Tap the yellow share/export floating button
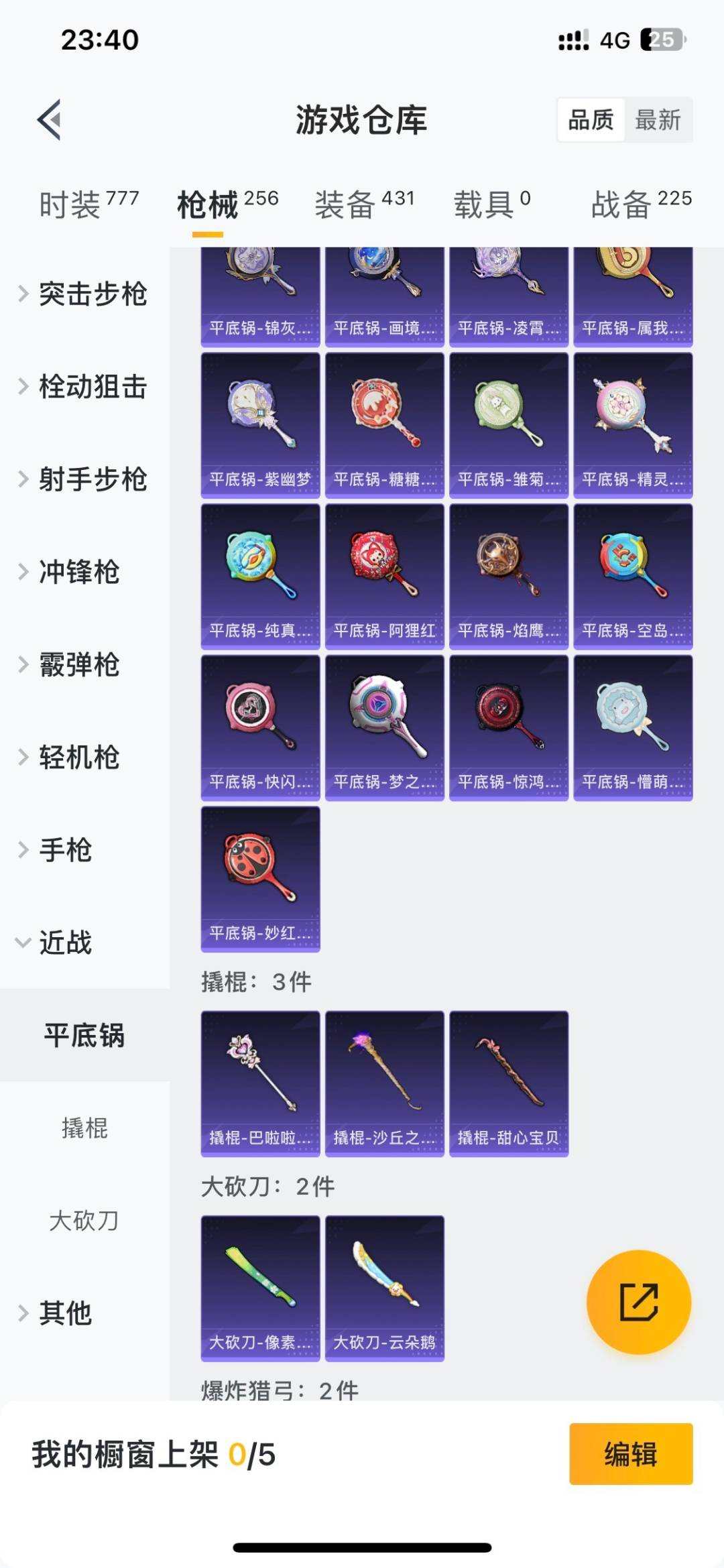724x1568 pixels. pos(638,1301)
